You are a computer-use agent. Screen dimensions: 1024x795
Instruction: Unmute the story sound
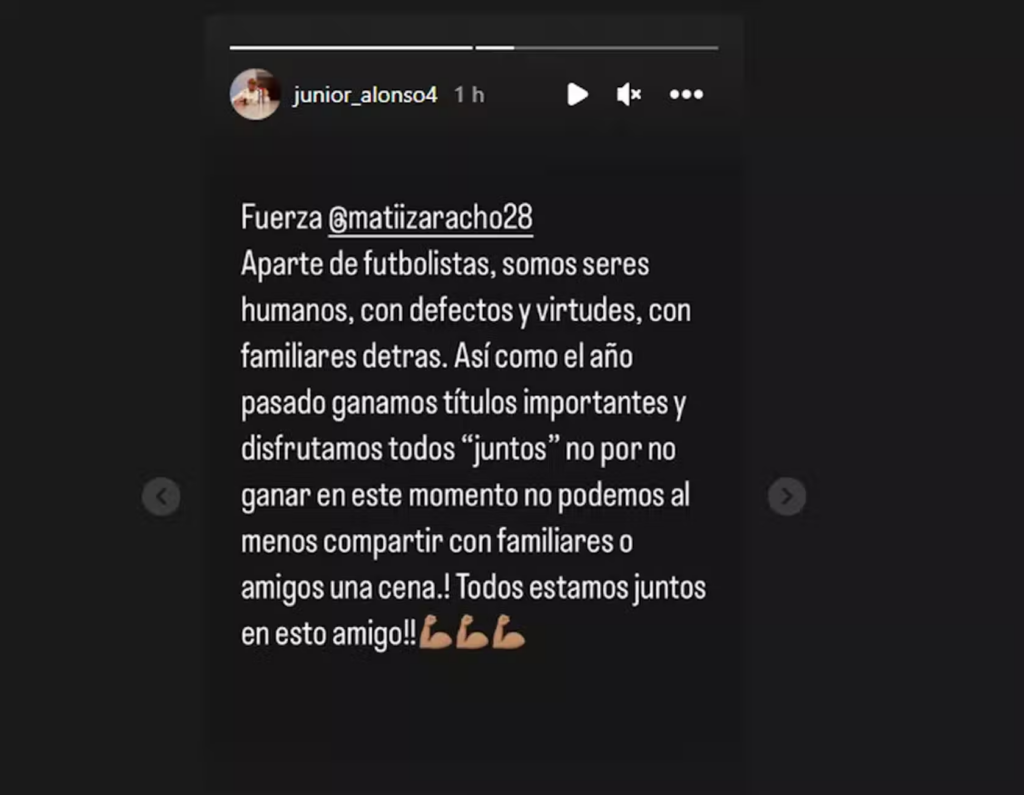[628, 94]
